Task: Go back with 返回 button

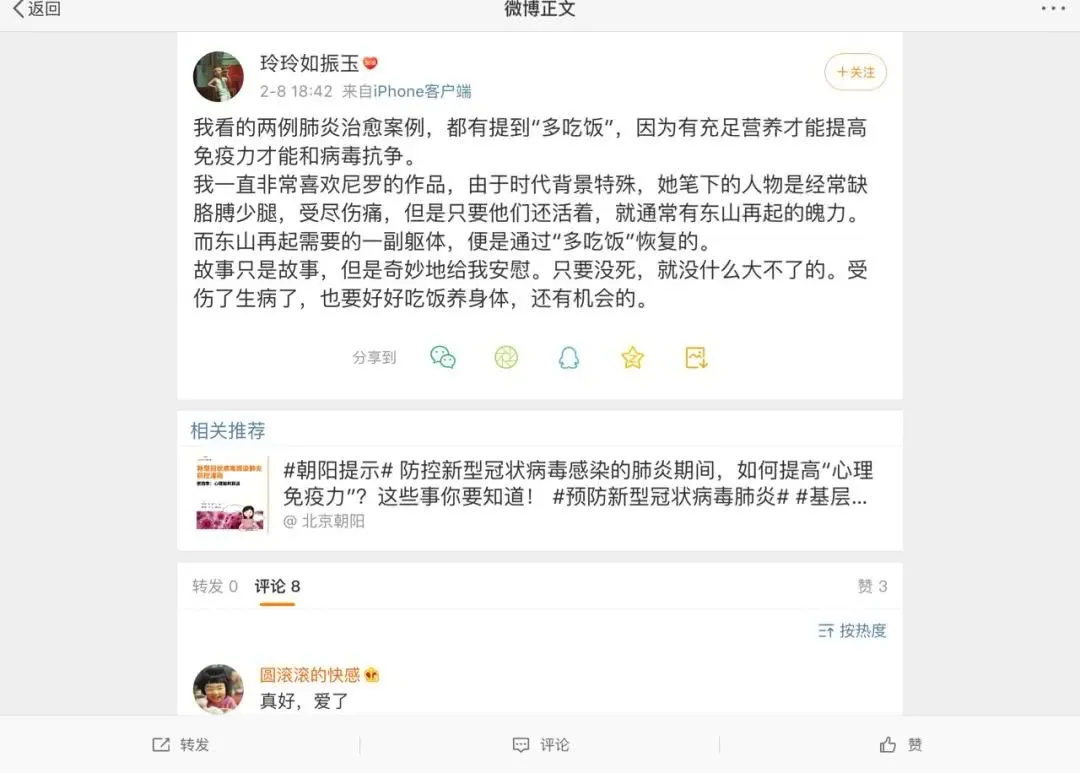Action: (37, 10)
